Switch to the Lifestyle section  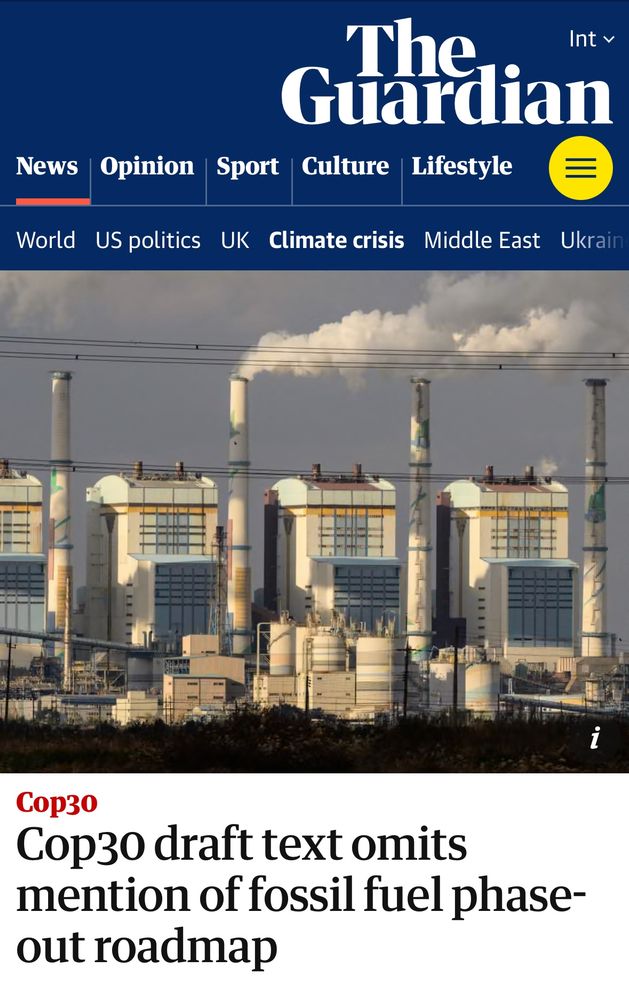pos(462,166)
